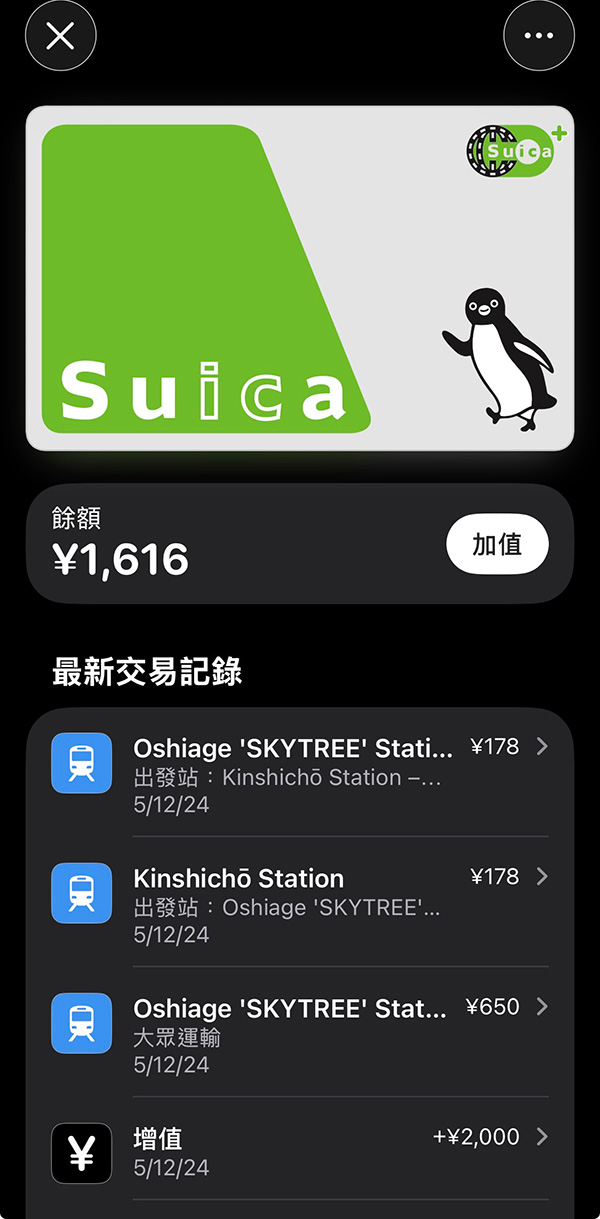Open the ¥178 Oshiage 'SKYTREE' Station transaction
Image resolution: width=600 pixels, height=1219 pixels.
click(x=300, y=775)
